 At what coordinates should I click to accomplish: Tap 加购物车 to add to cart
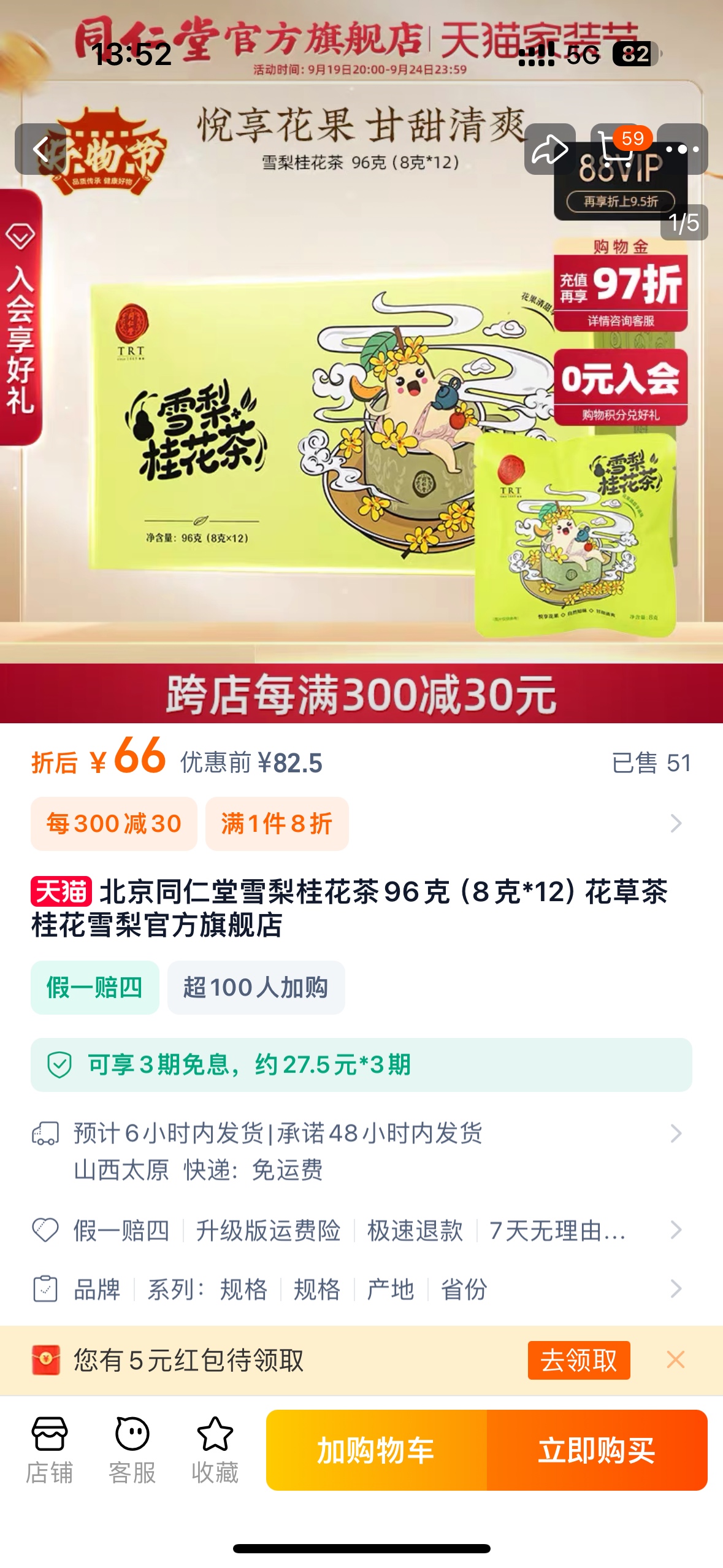[x=376, y=1450]
